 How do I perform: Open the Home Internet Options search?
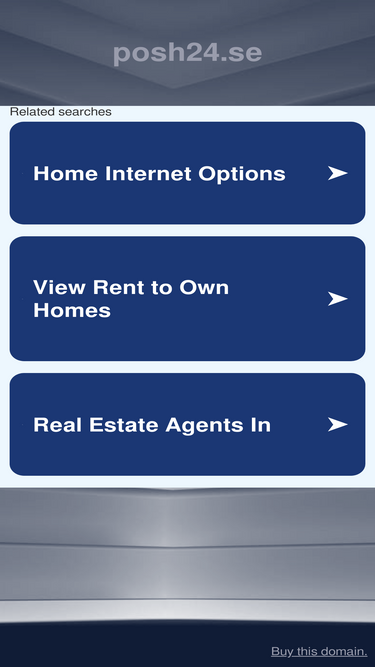[x=187, y=173]
